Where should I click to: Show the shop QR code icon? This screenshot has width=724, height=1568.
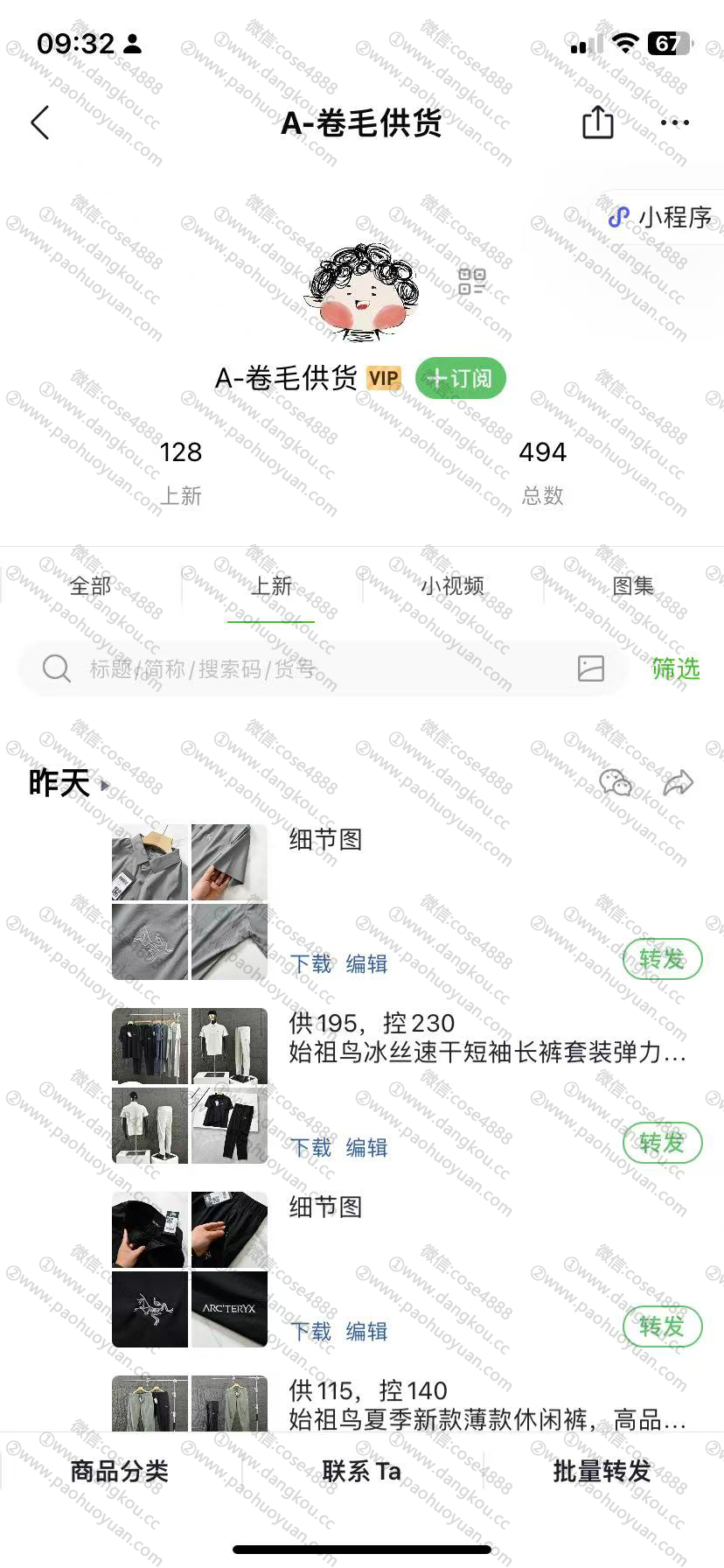click(x=471, y=282)
